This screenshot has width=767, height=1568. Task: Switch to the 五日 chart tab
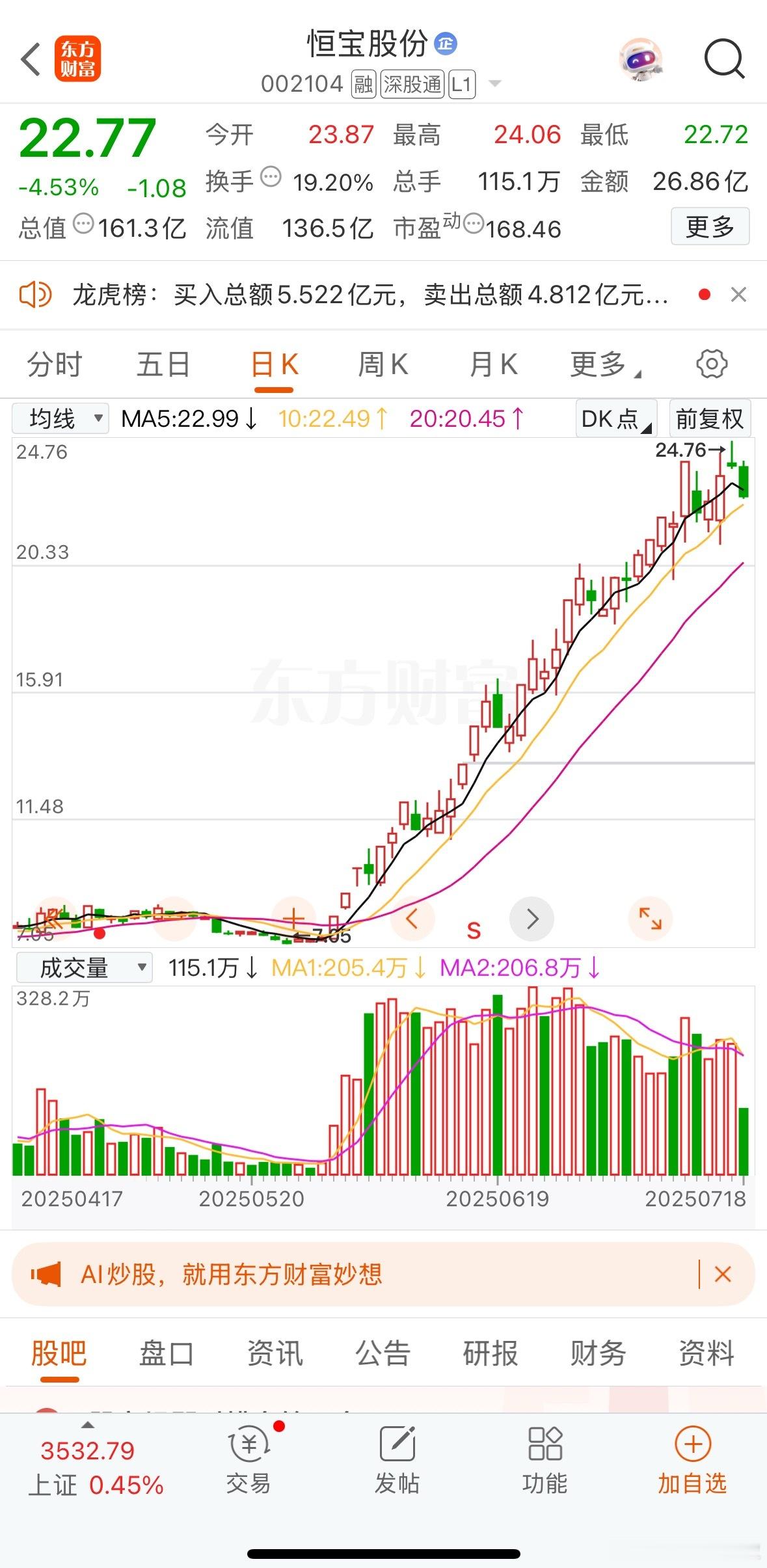pos(163,364)
